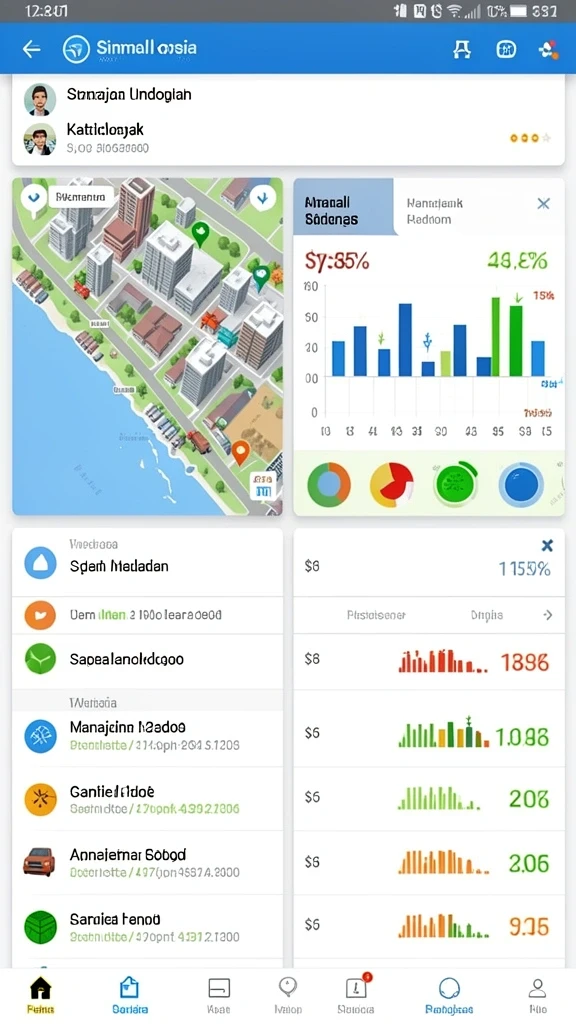
Task: Open the Sarniea Fenod row
Action: (x=148, y=927)
